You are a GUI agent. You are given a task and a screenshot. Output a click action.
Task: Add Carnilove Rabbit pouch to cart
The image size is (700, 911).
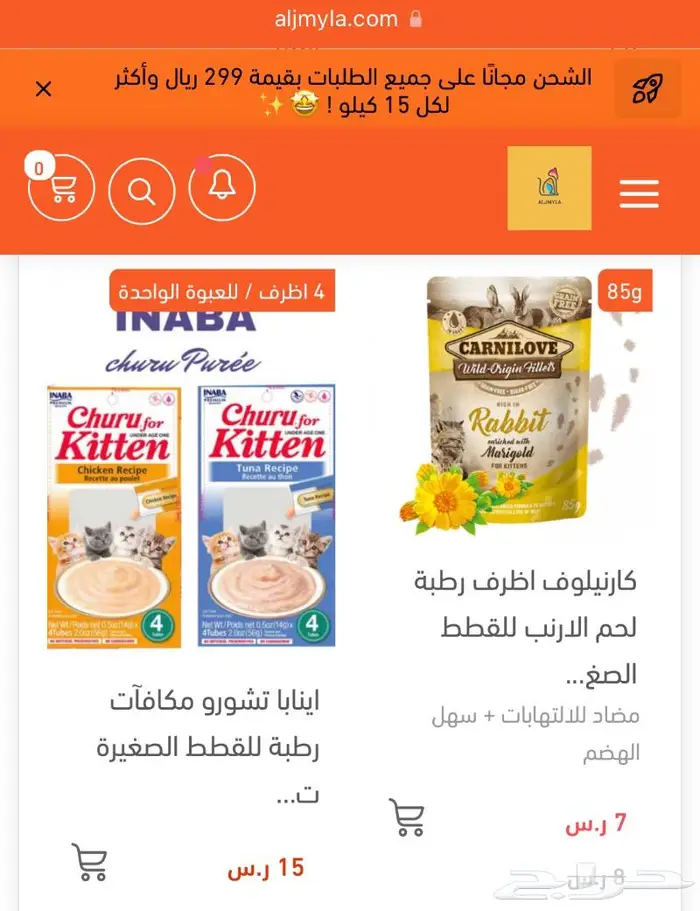click(x=407, y=817)
